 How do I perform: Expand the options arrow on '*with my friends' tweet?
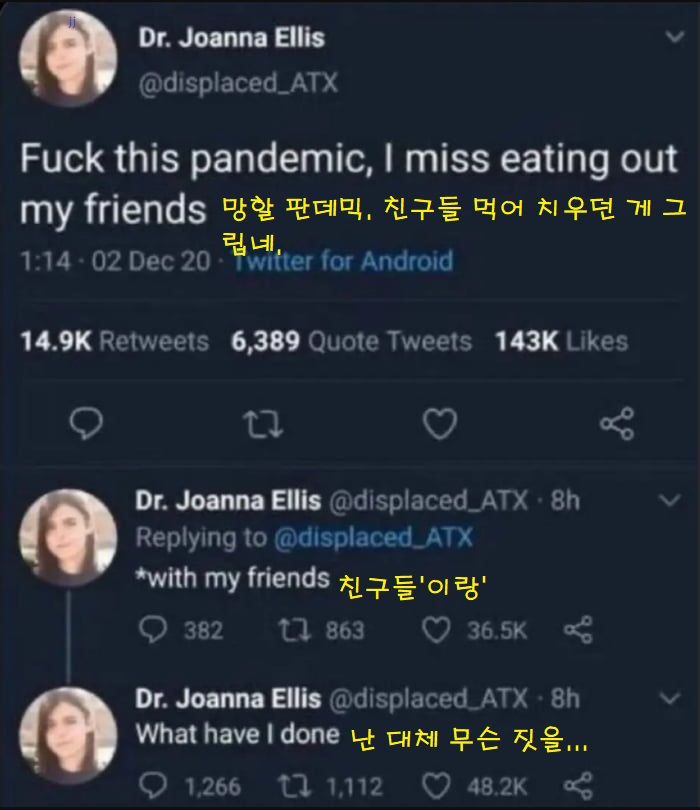[670, 500]
